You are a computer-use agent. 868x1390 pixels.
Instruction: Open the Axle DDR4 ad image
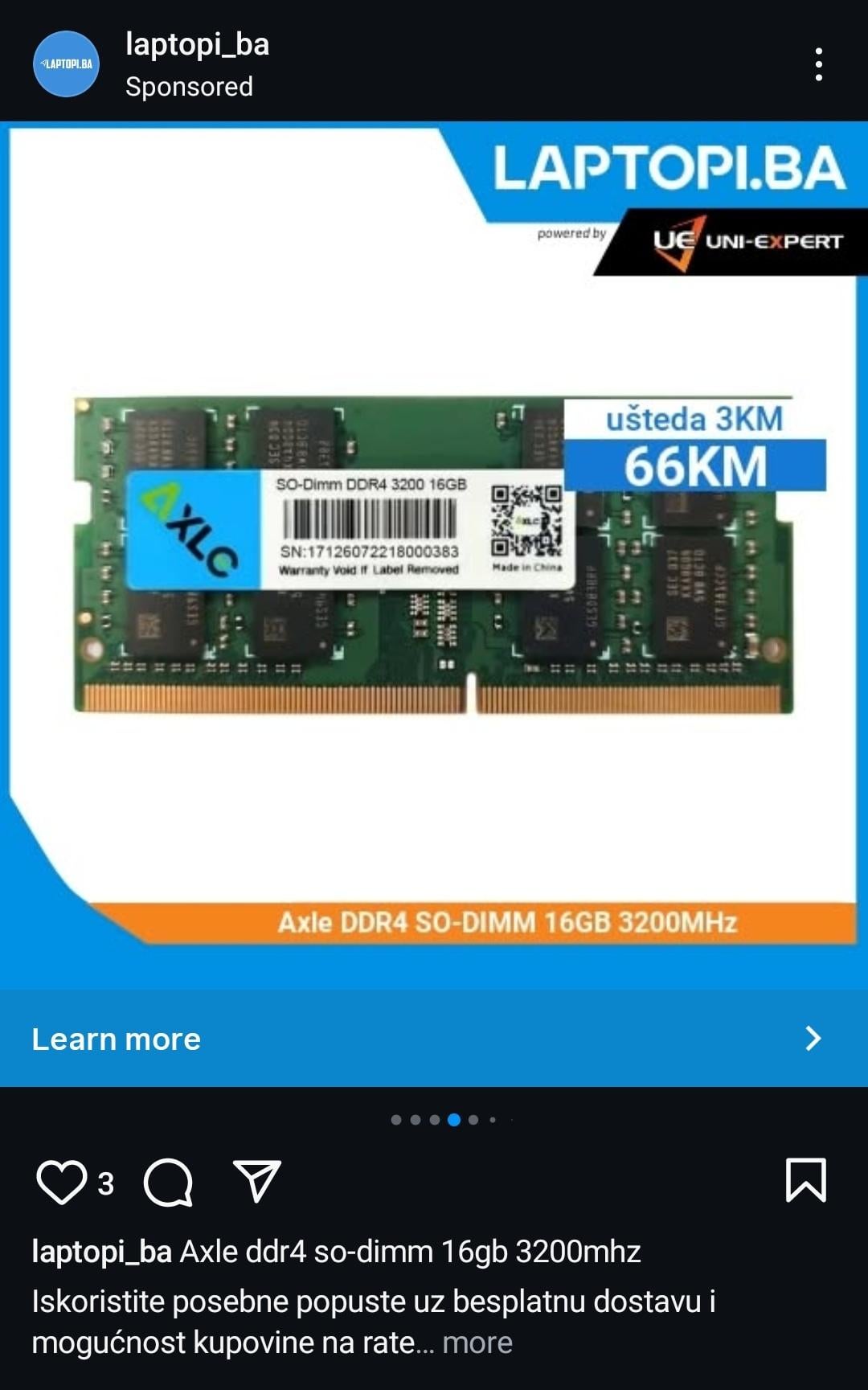(434, 555)
